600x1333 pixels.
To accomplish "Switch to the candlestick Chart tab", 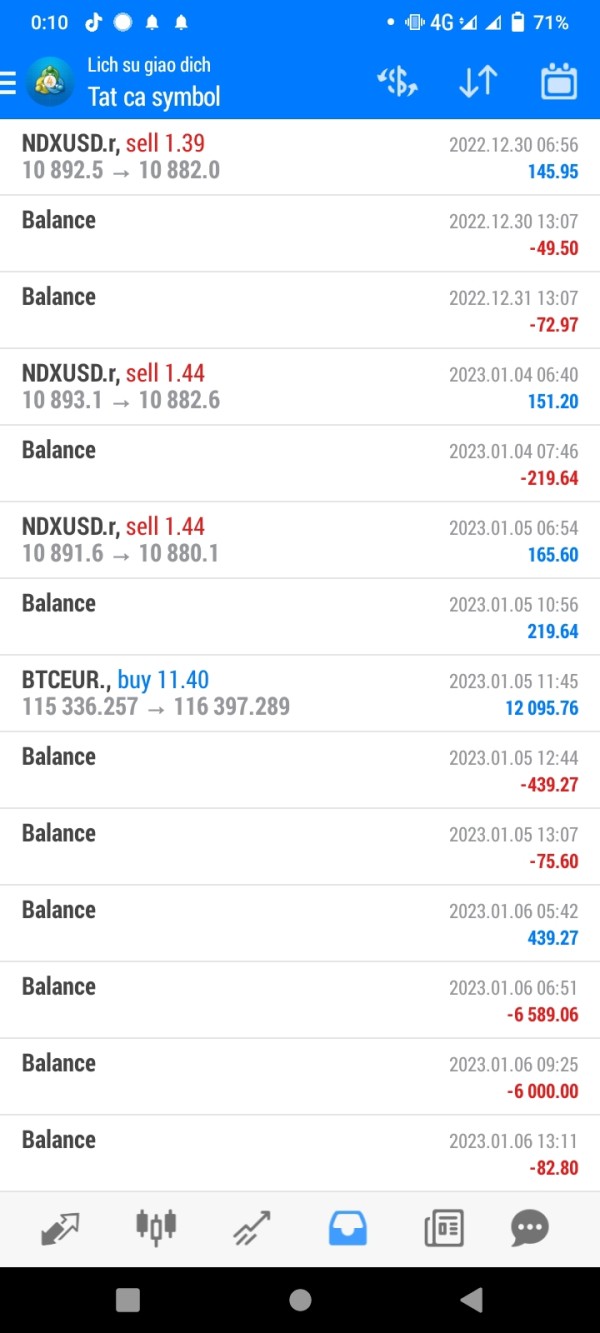I will pos(156,1227).
